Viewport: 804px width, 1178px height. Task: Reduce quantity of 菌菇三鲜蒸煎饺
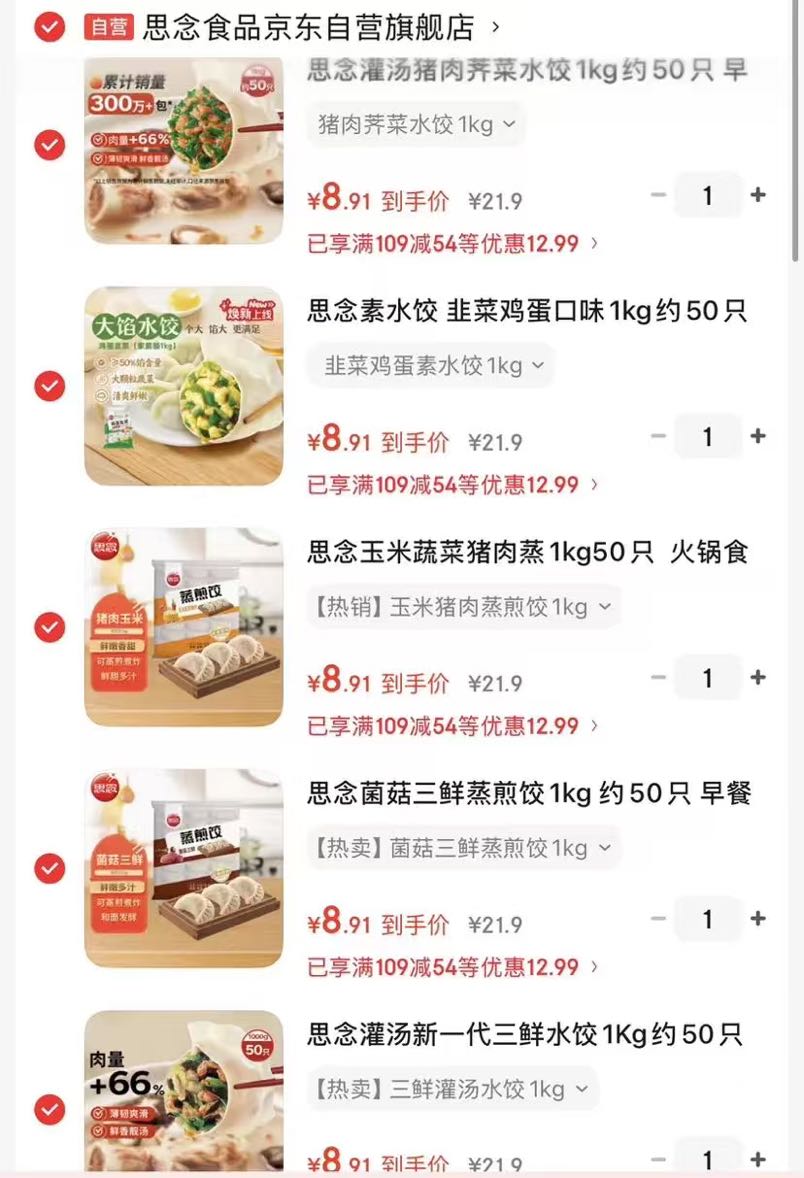659,919
